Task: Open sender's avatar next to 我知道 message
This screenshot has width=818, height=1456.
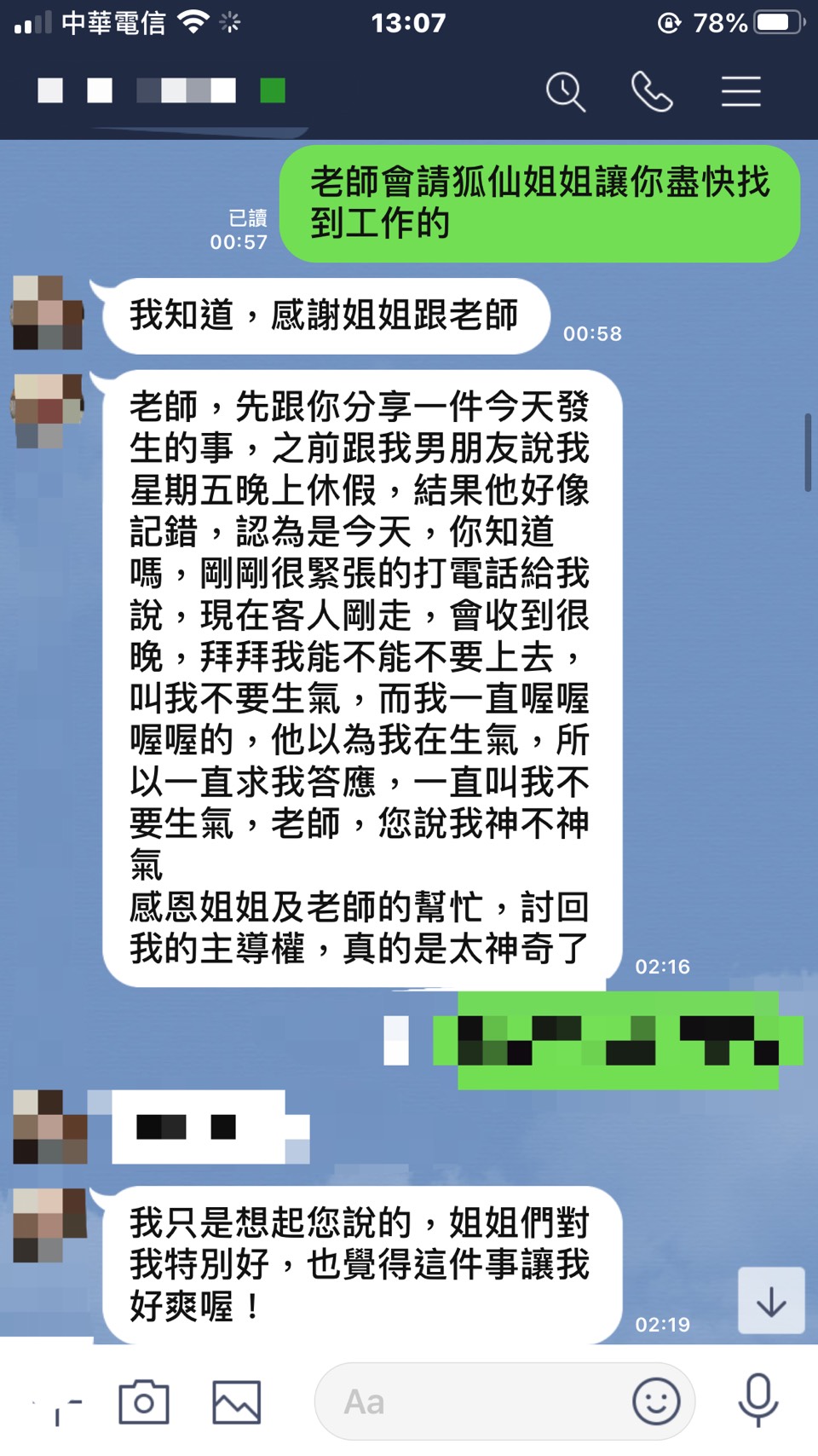Action: tap(49, 313)
